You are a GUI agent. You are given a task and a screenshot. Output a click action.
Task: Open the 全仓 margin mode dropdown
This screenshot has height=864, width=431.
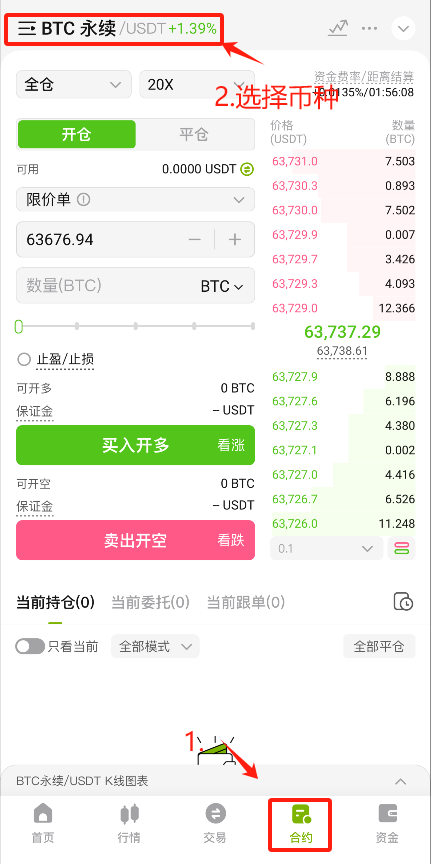coord(74,84)
